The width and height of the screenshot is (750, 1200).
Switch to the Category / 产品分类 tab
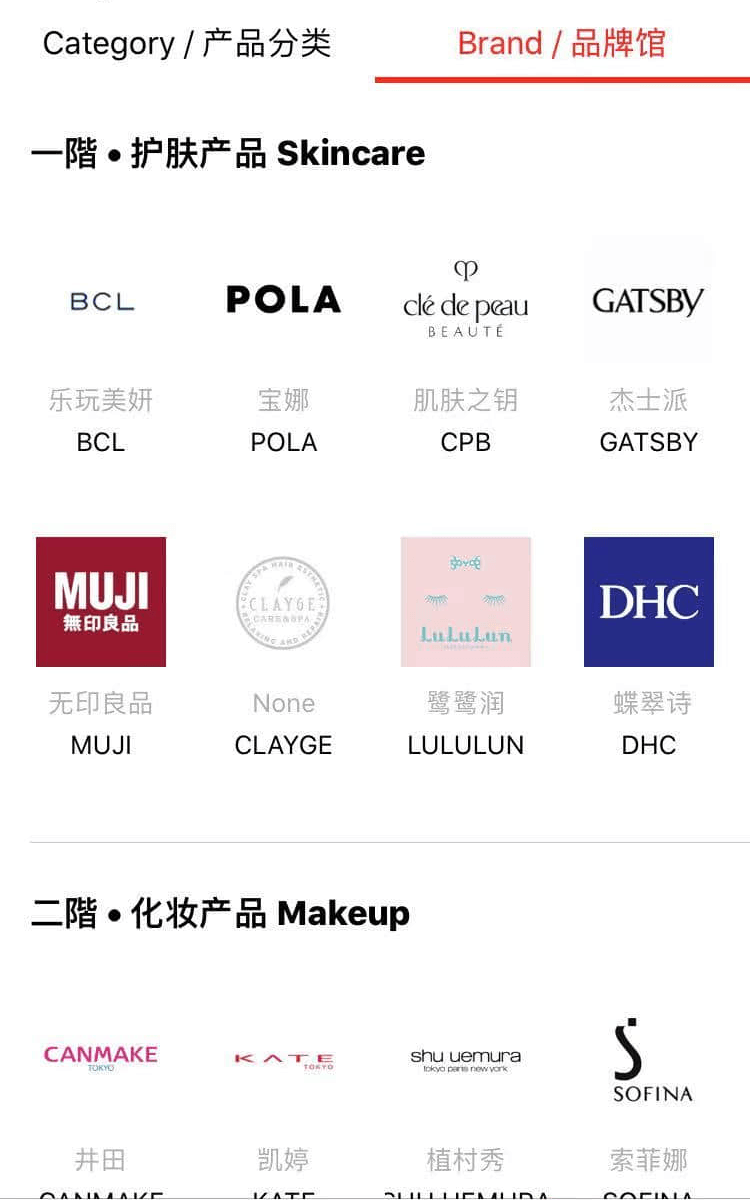[x=187, y=43]
